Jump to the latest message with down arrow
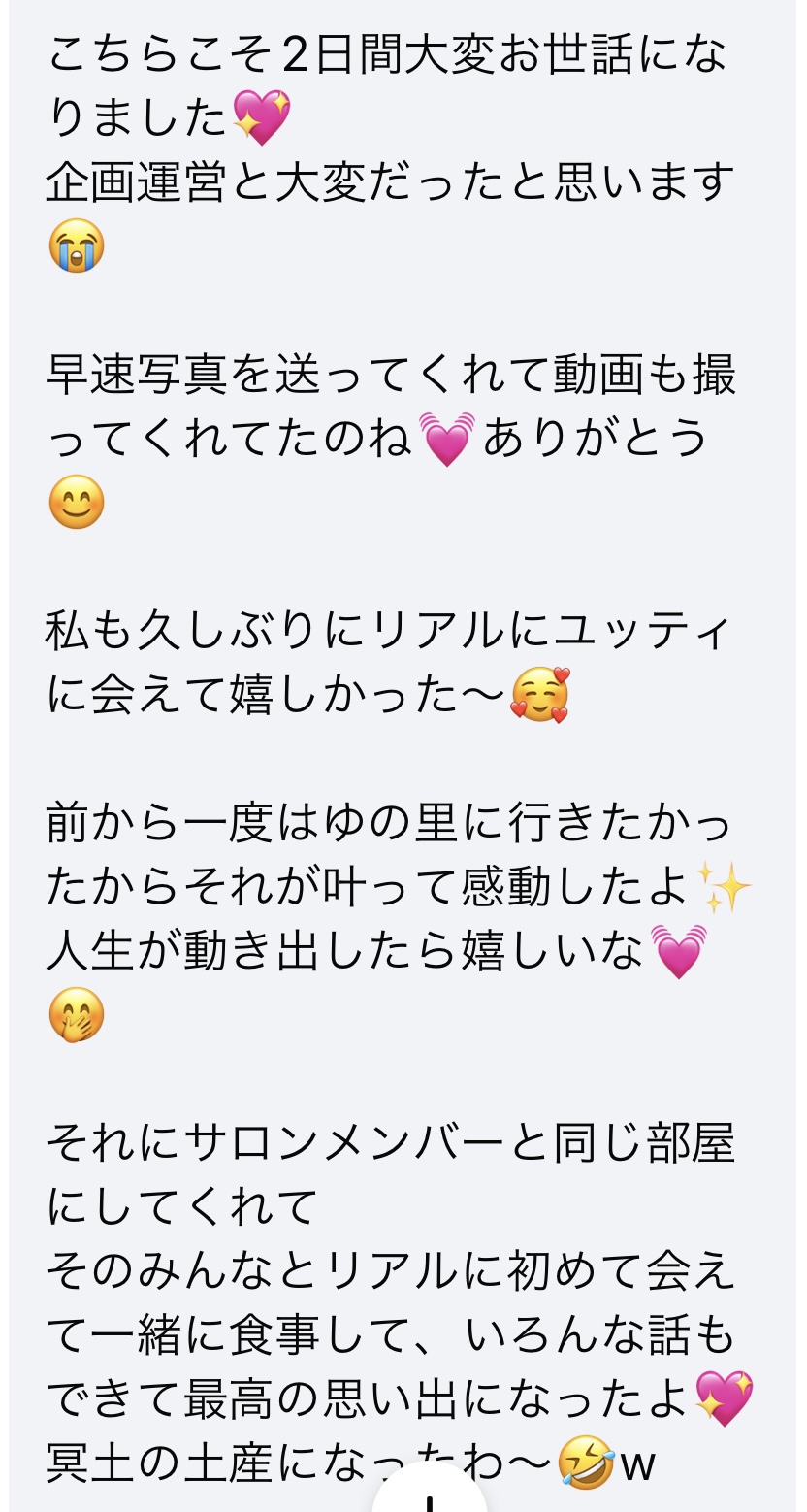 pyautogui.click(x=429, y=1493)
